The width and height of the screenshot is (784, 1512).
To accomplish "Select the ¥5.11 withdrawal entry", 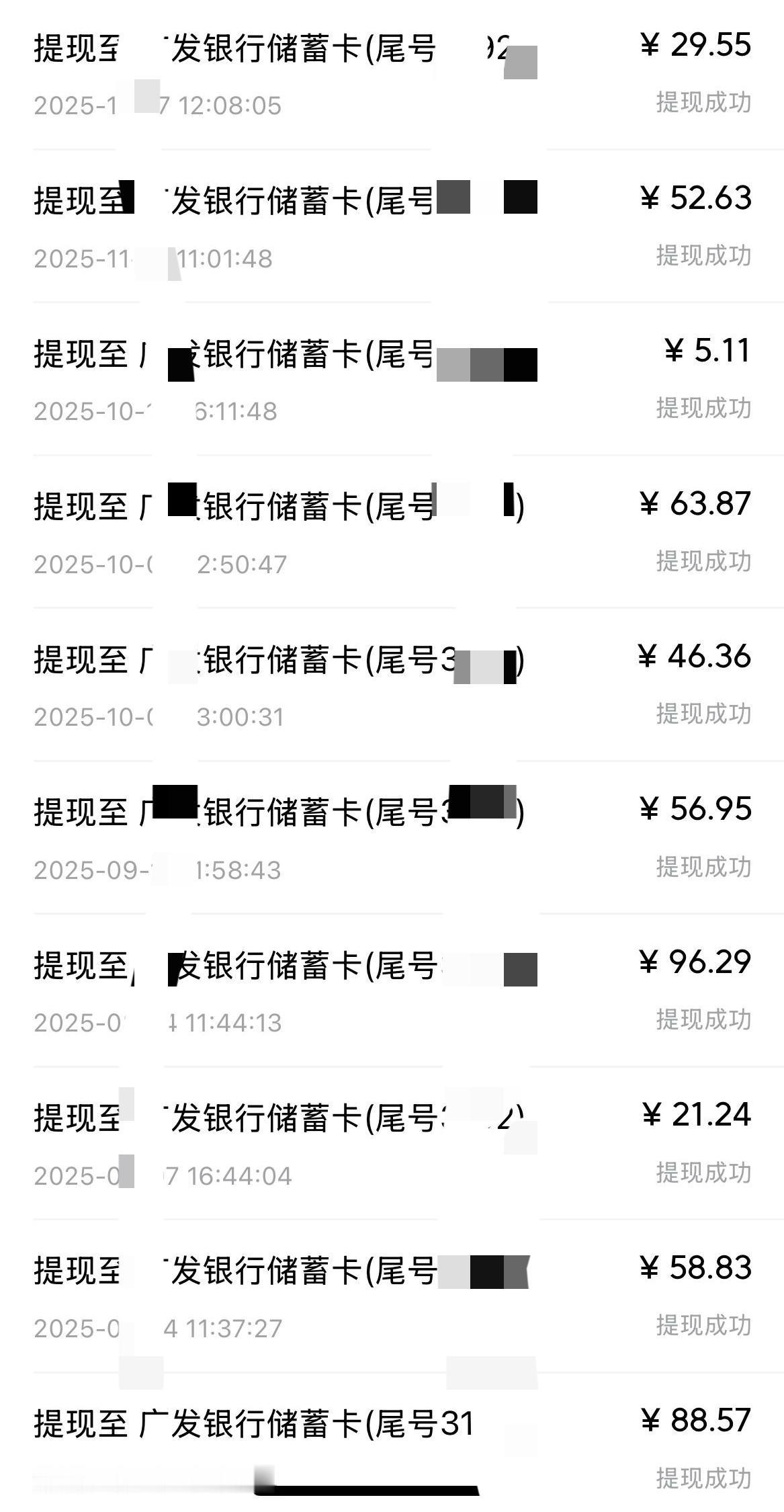I will click(392, 380).
